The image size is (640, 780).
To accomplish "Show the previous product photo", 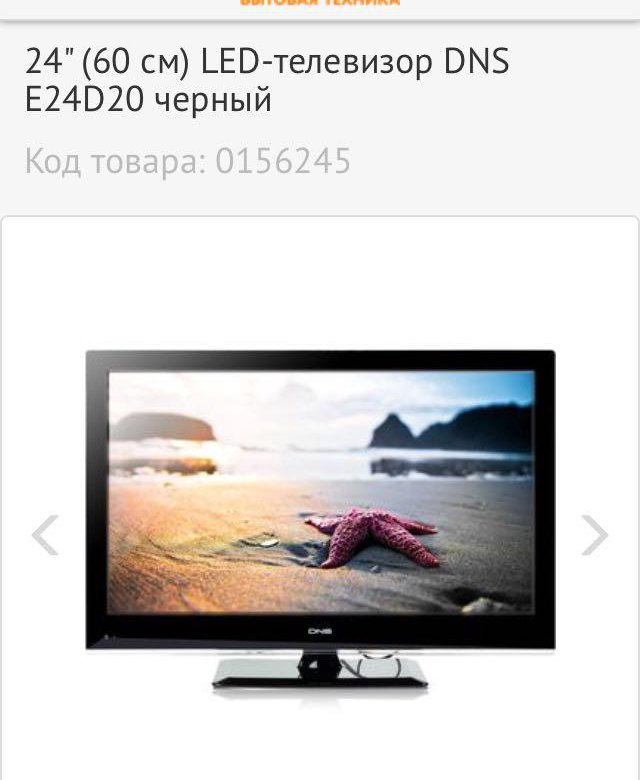I will tap(45, 535).
